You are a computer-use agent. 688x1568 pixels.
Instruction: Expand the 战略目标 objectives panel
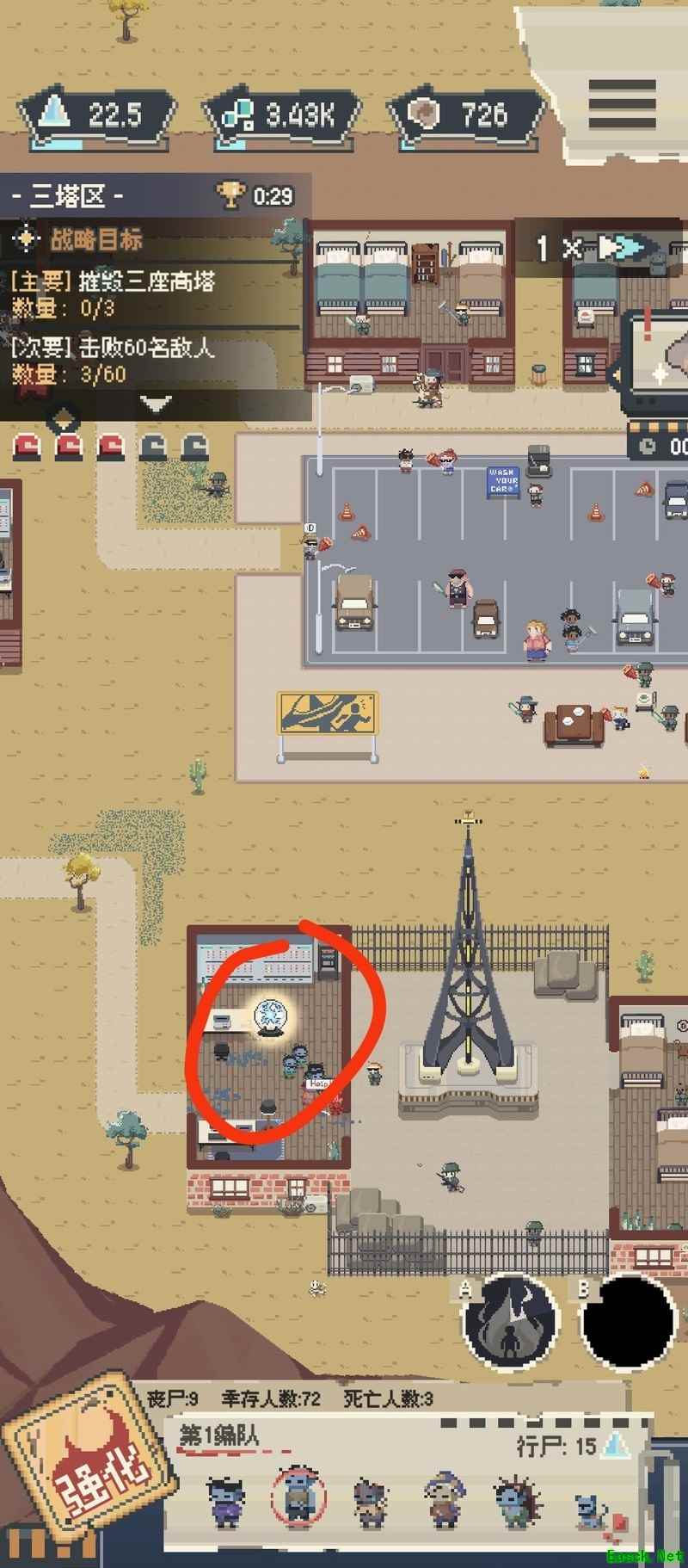[155, 403]
